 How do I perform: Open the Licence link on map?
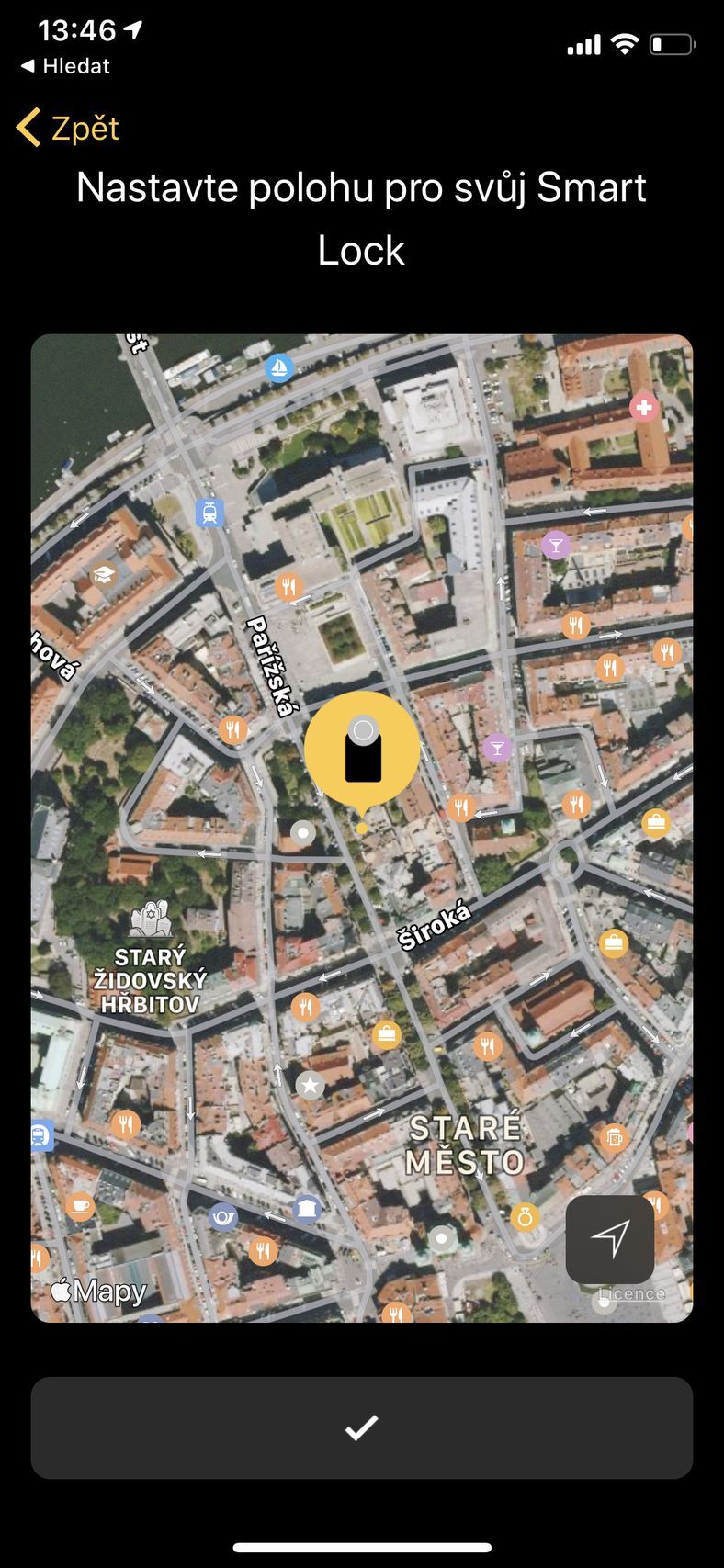point(631,1293)
